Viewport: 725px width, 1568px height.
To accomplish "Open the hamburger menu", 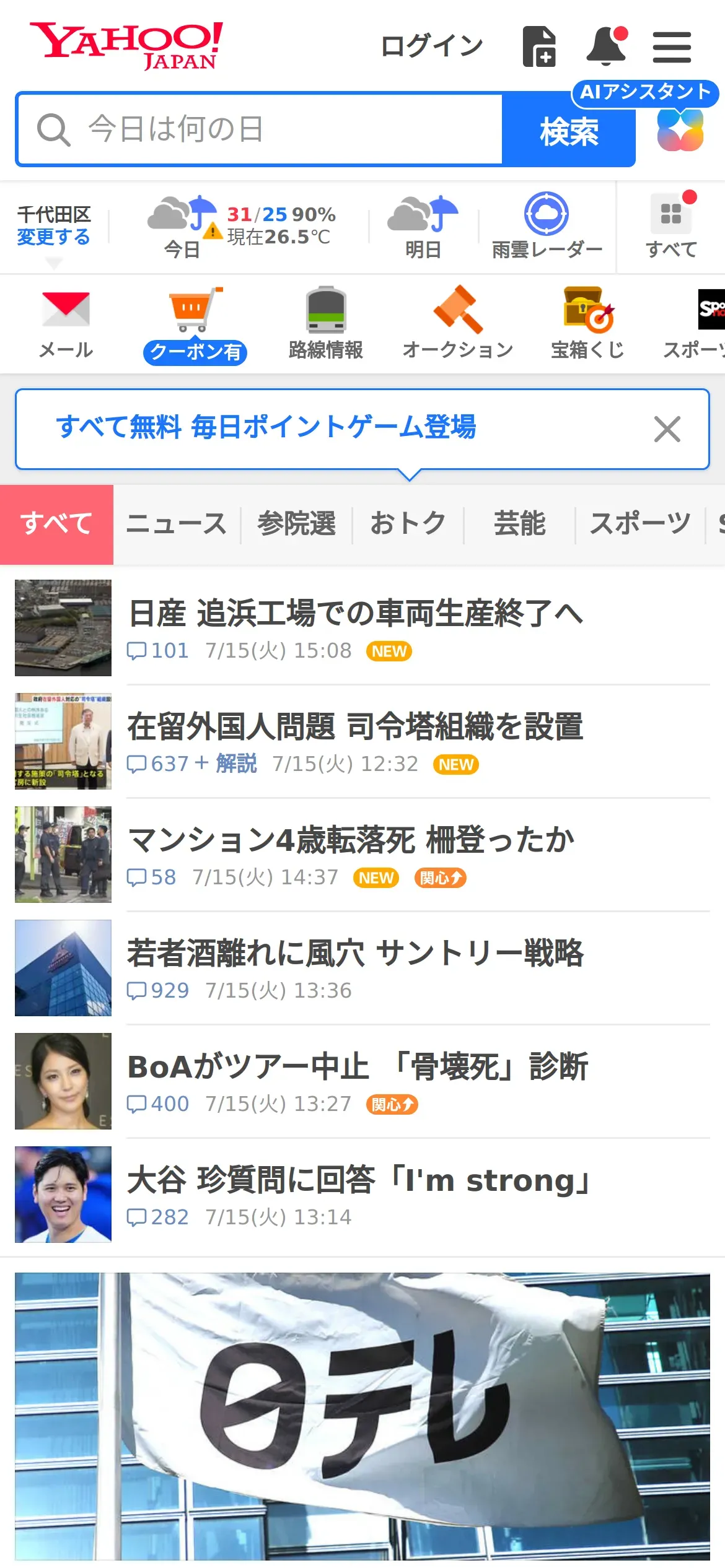I will point(672,47).
